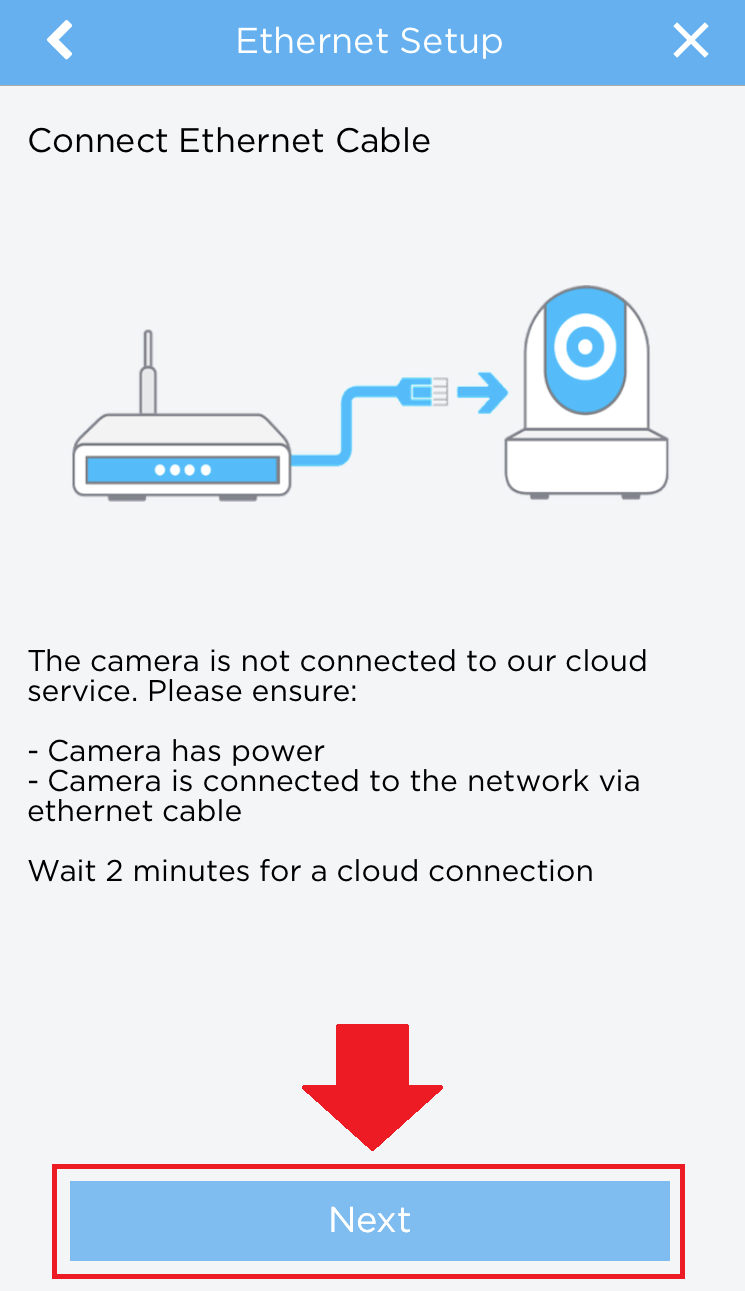Viewport: 745px width, 1291px height.
Task: Close the Ethernet Setup screen
Action: click(690, 41)
